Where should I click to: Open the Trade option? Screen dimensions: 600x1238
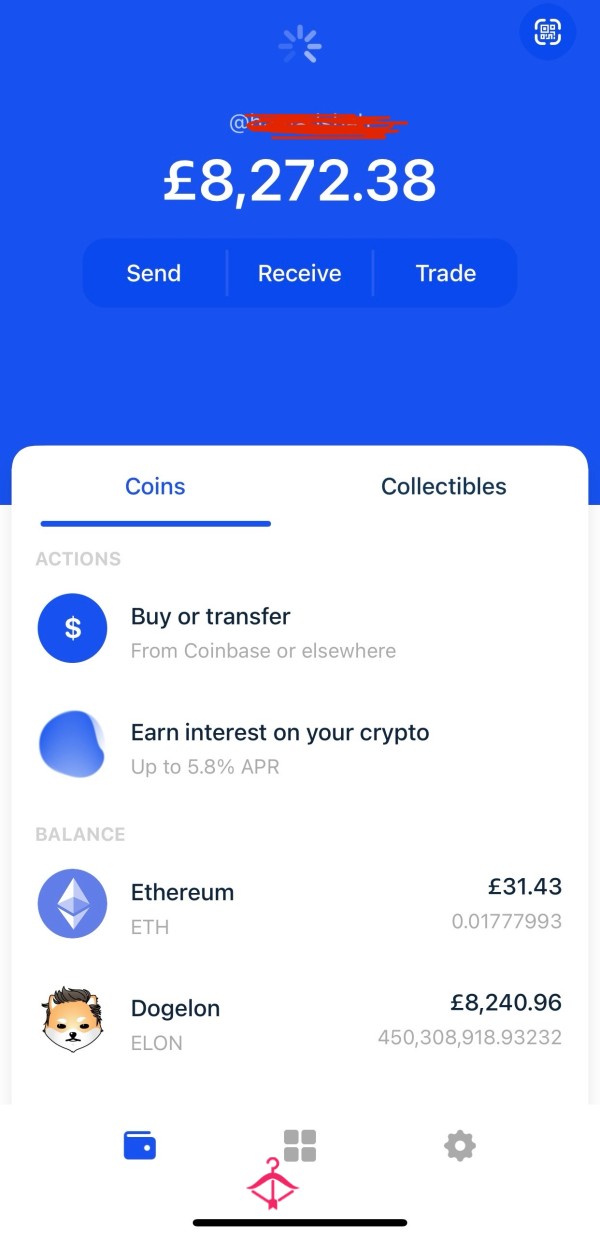(446, 273)
